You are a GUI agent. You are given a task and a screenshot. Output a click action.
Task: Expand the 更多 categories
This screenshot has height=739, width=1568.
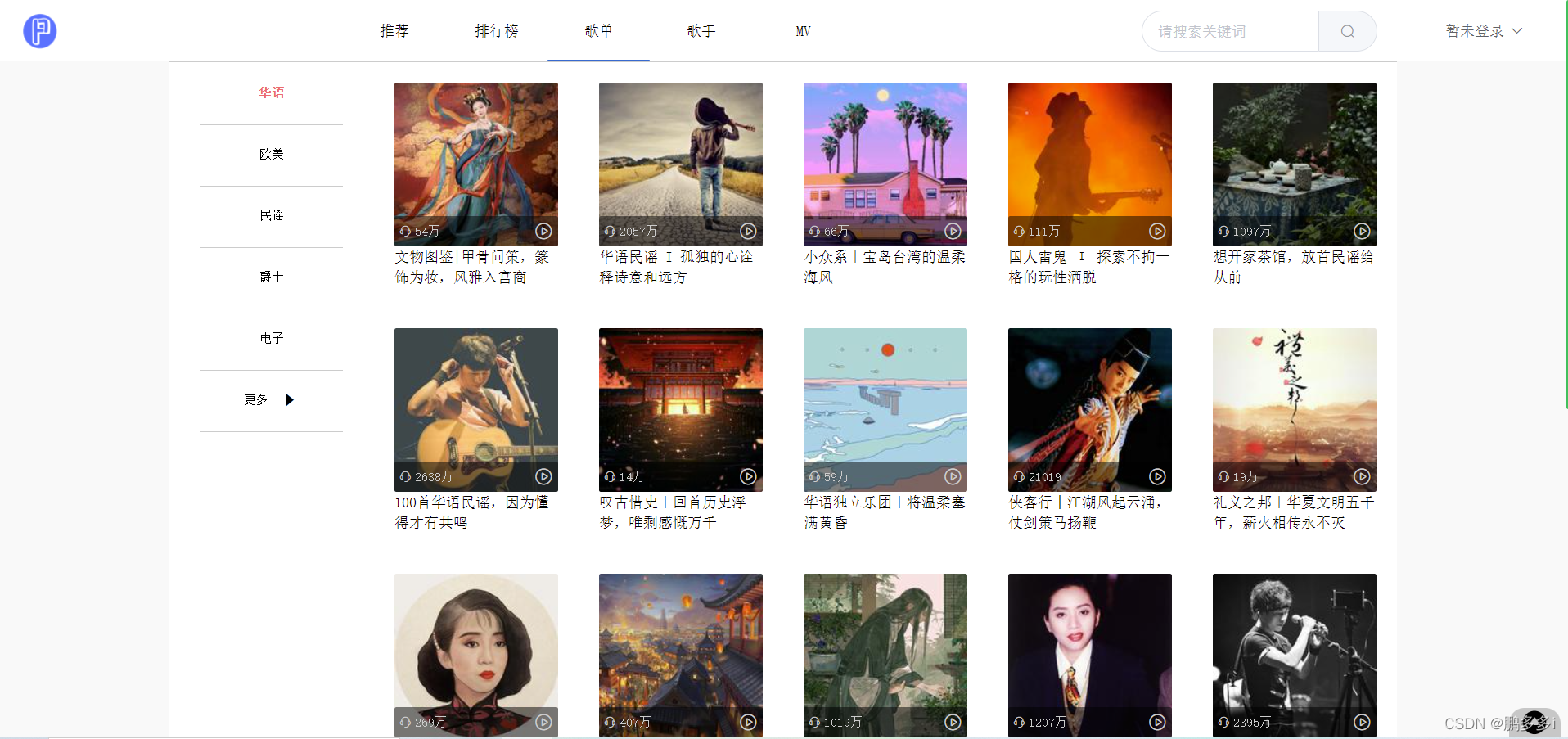[x=269, y=399]
